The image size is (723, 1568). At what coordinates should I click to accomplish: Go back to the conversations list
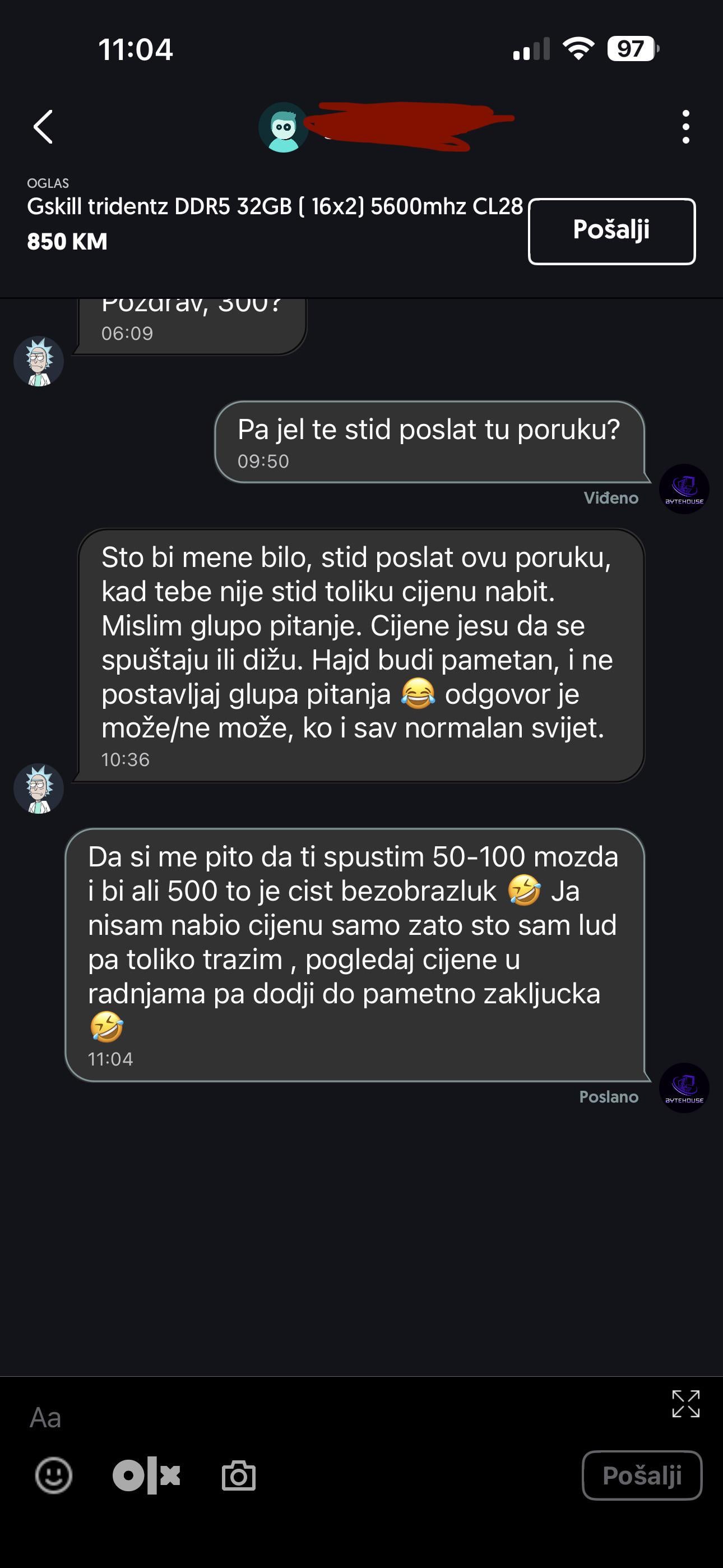pyautogui.click(x=43, y=127)
